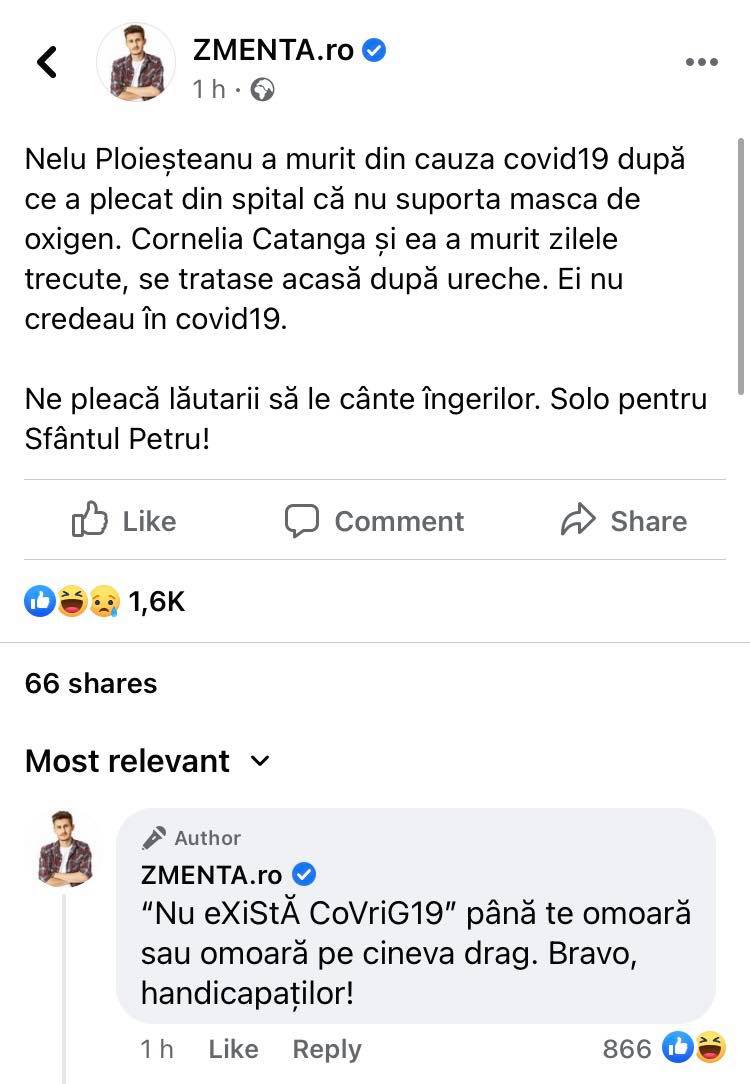Like the ZMENTA.ro post
Screen dimensions: 750x1084
124,521
